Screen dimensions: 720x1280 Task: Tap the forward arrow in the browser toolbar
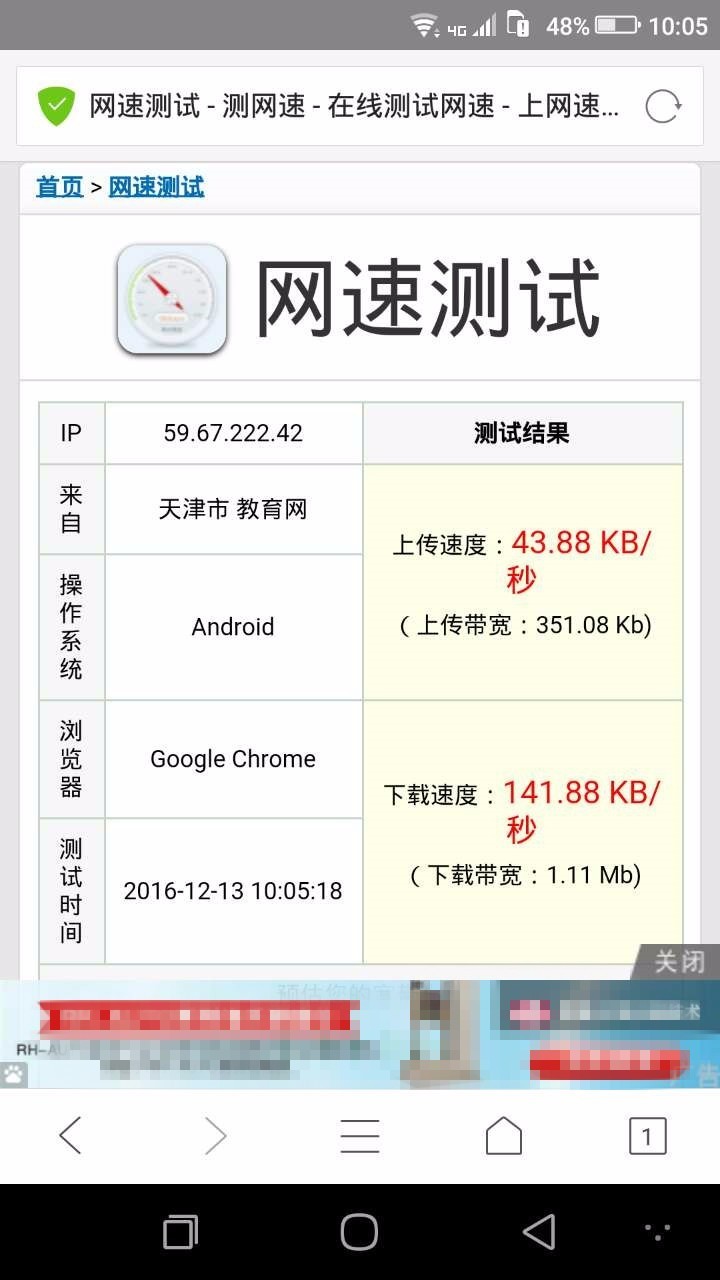(215, 1135)
